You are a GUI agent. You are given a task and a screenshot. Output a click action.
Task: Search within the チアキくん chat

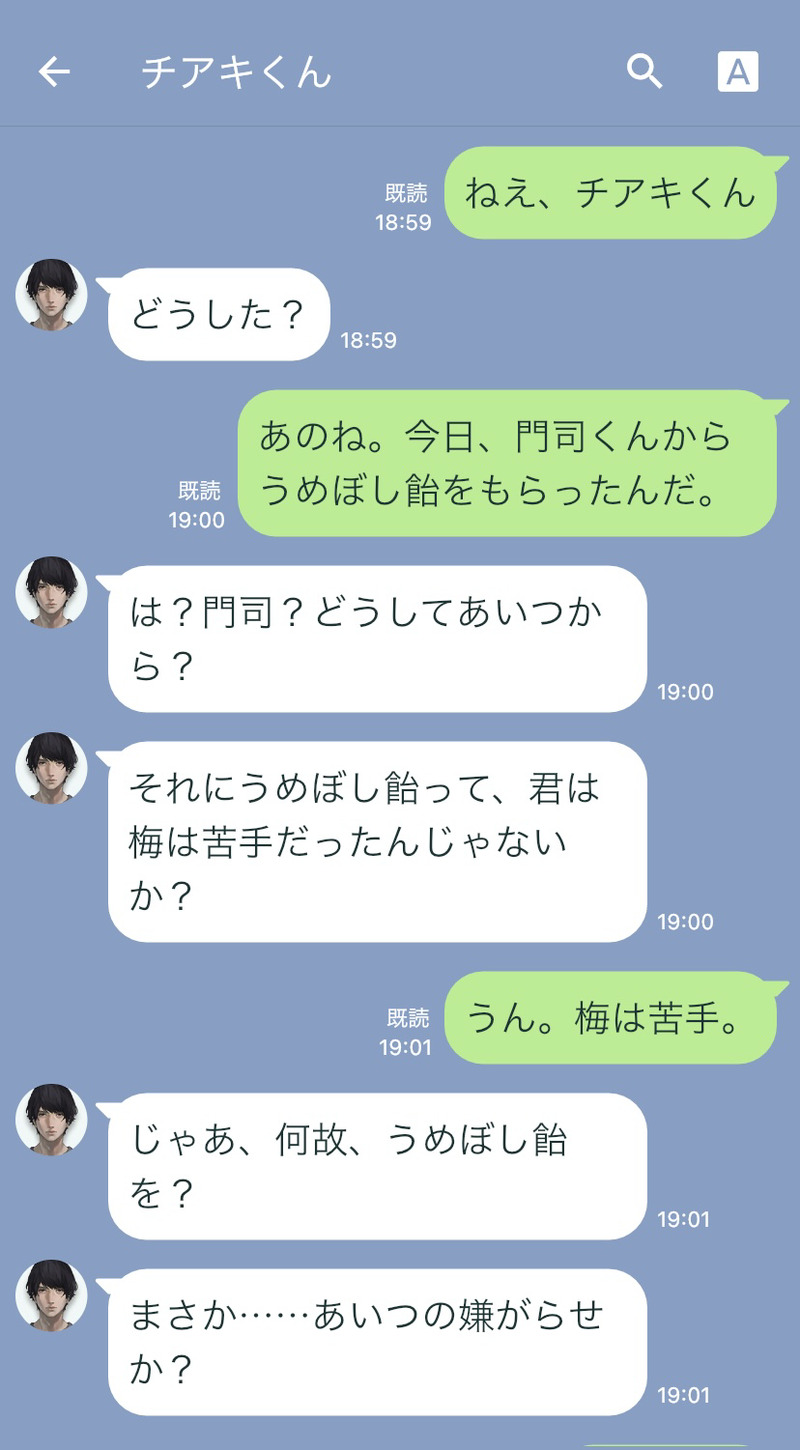[644, 72]
